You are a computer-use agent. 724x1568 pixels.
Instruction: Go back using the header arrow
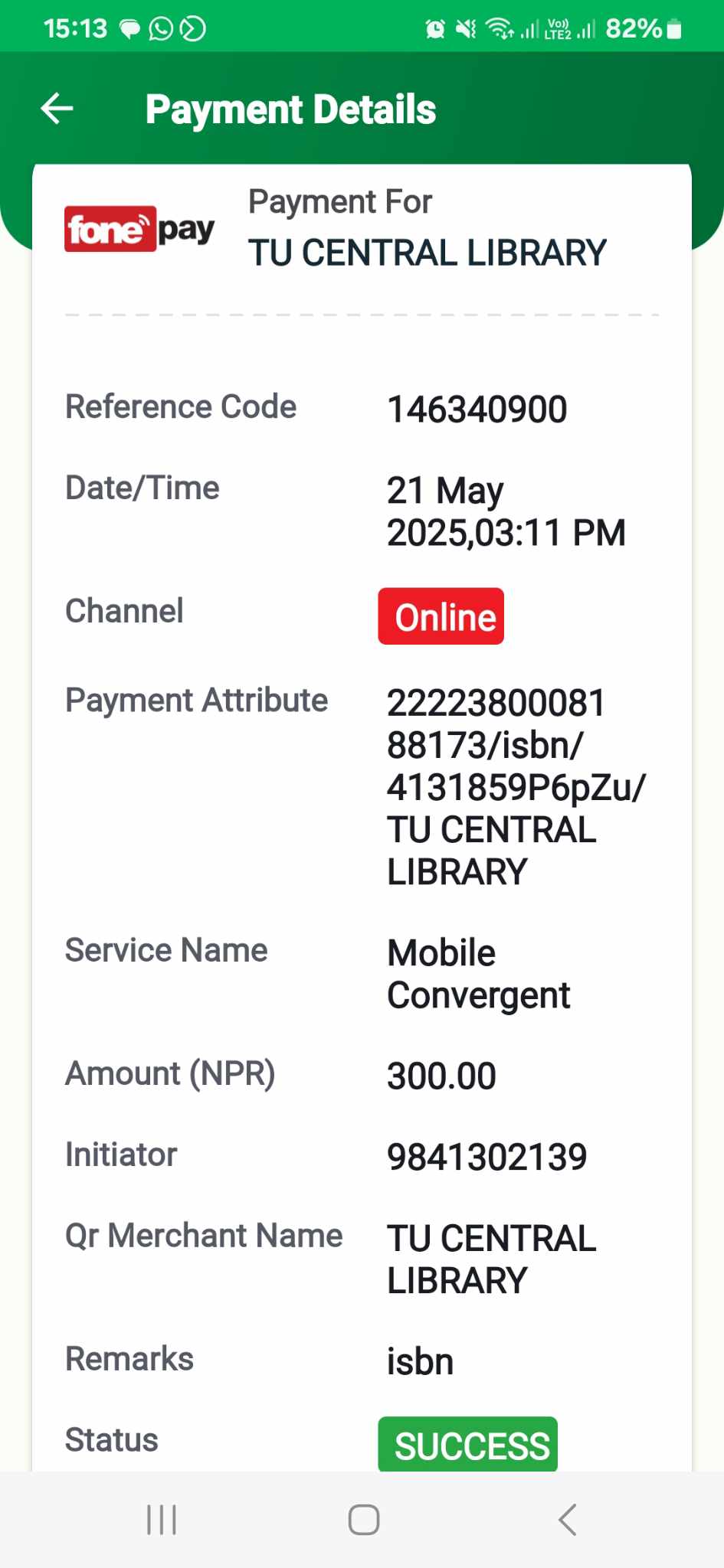pos(57,109)
